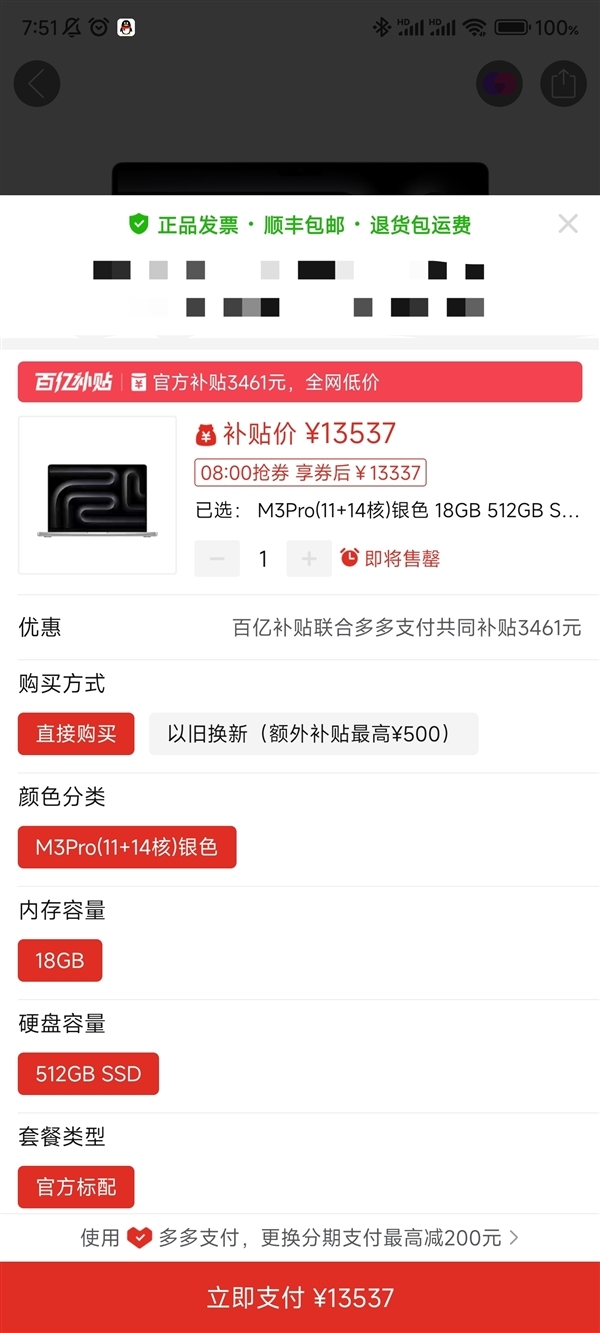Viewport: 600px width, 1333px height.
Task: Choose 512GB SSD storage option
Action: pyautogui.click(x=88, y=1074)
